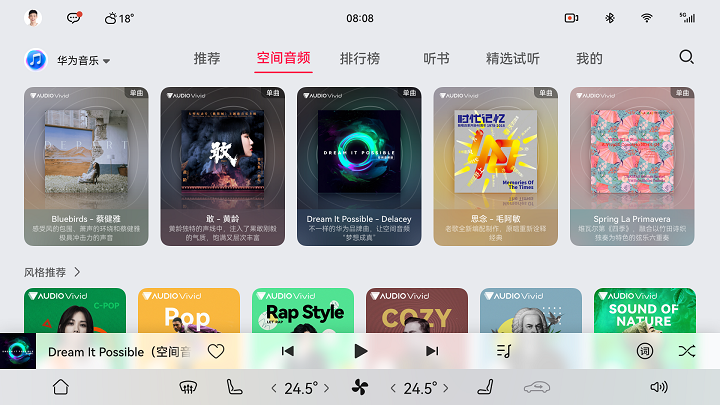Show lyrics with the 词 button

645,351
